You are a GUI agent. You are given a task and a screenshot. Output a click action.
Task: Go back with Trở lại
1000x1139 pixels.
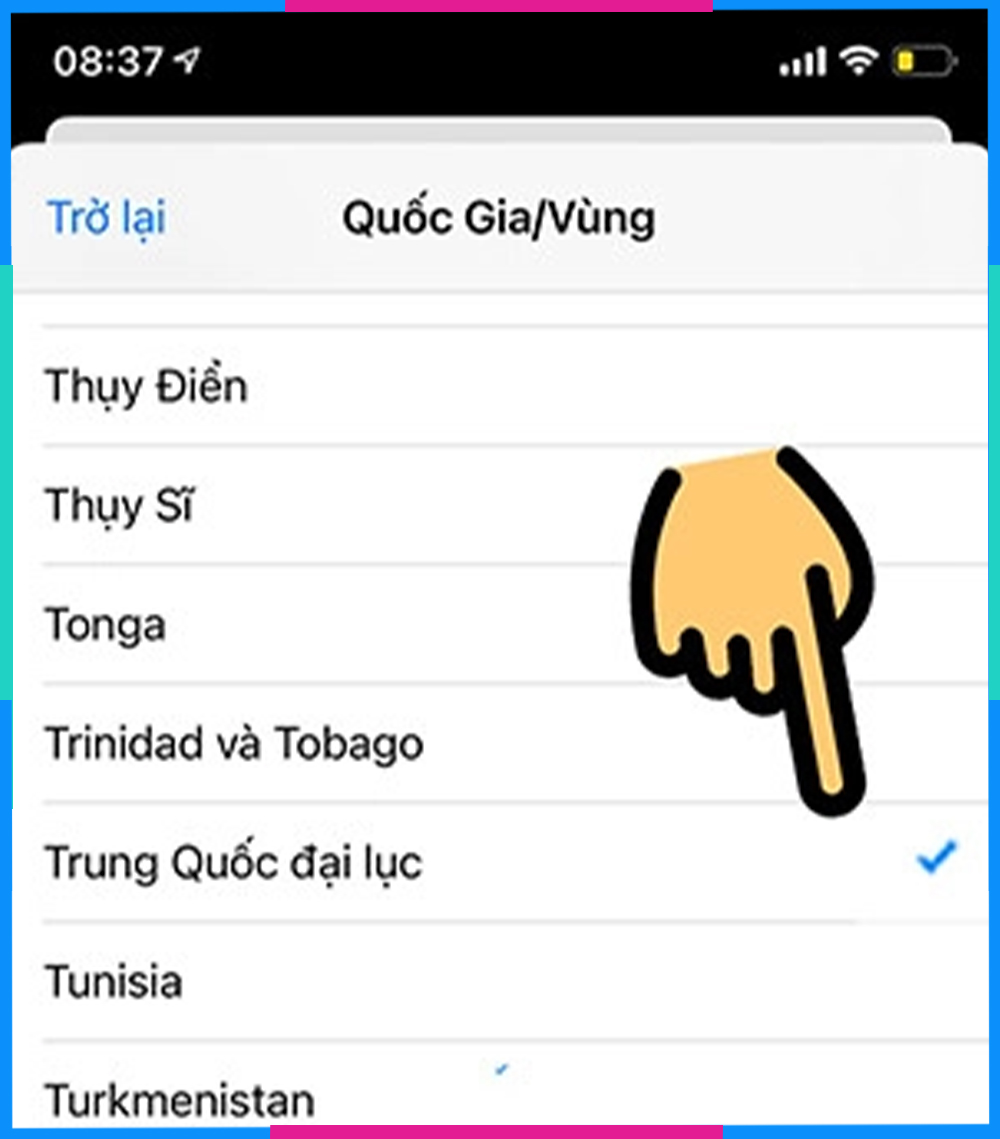(x=107, y=219)
